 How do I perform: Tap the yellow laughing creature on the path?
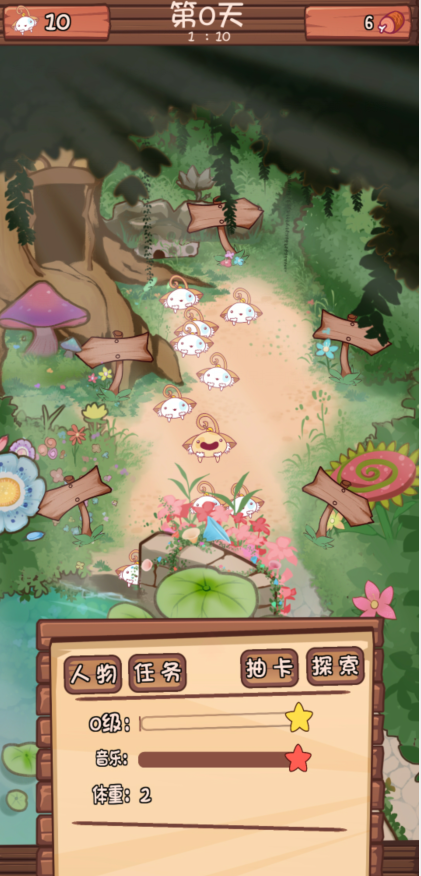tap(209, 439)
